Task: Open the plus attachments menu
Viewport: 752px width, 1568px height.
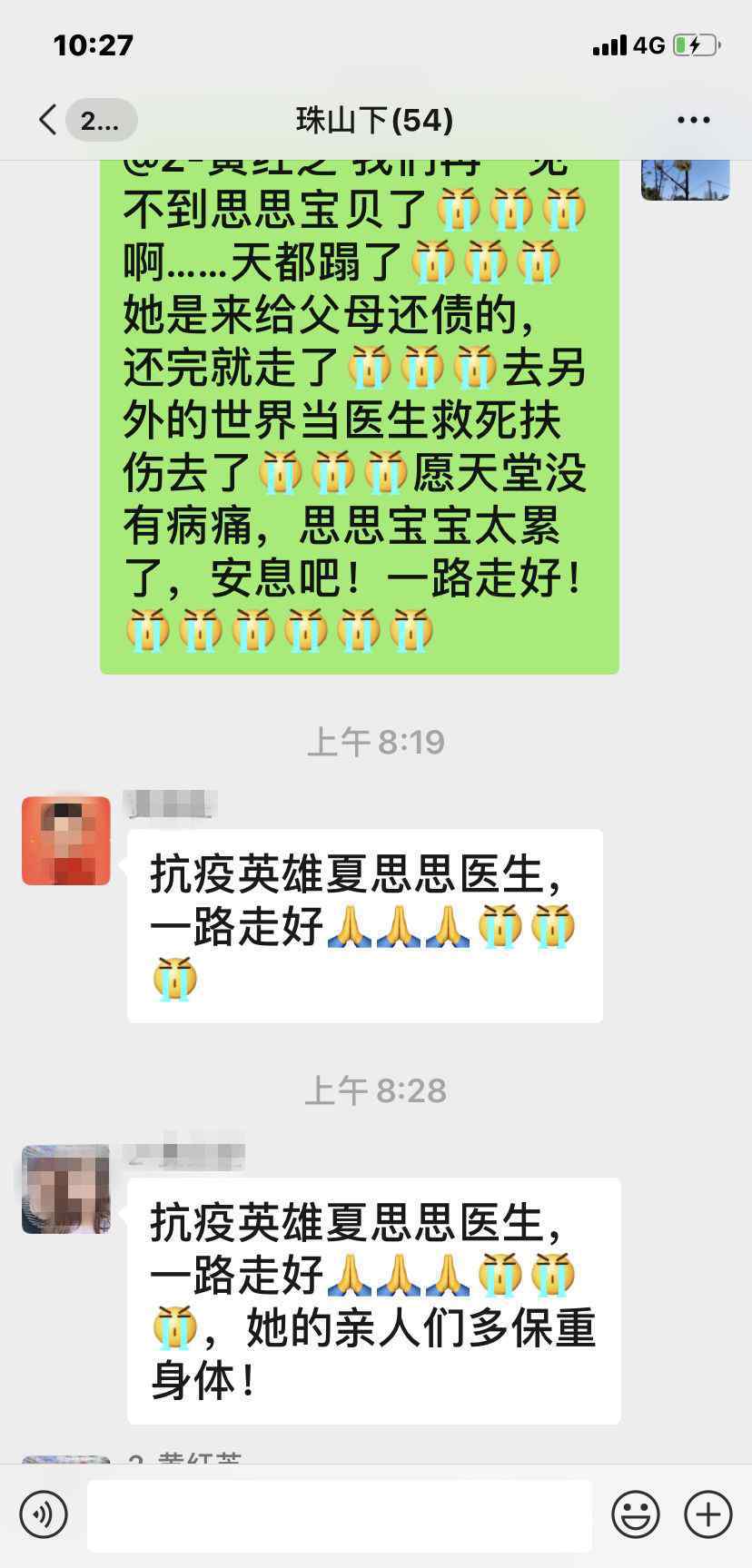Action: pos(708,1514)
